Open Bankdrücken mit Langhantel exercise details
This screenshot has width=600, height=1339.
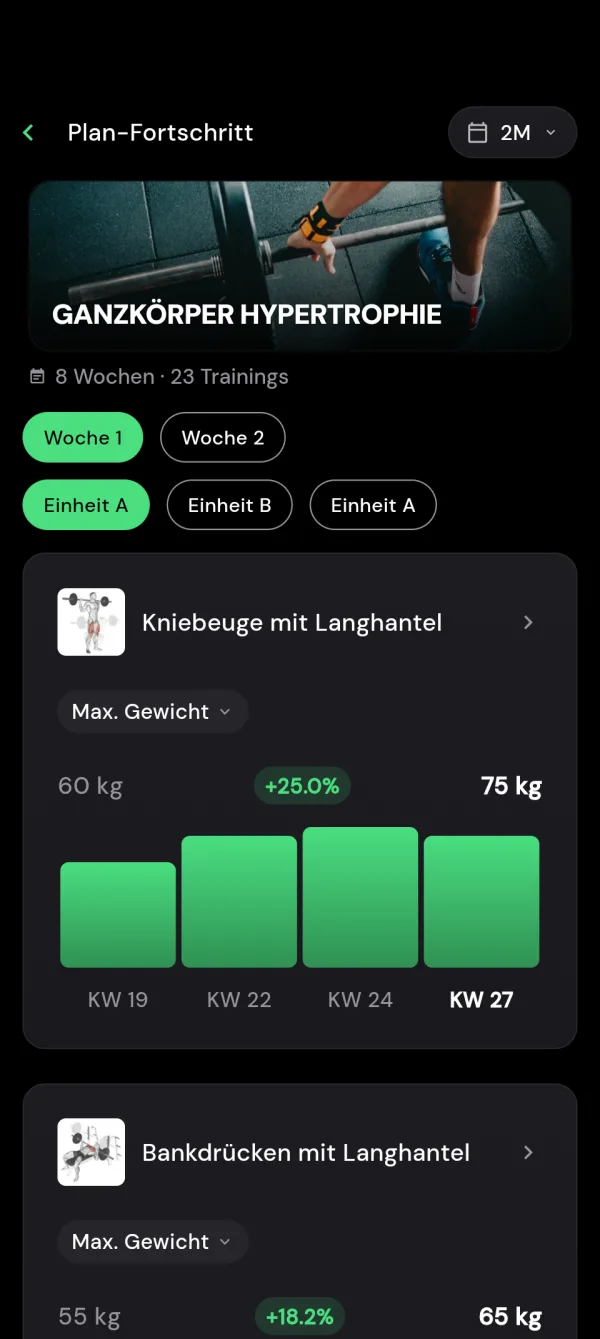click(x=300, y=1152)
